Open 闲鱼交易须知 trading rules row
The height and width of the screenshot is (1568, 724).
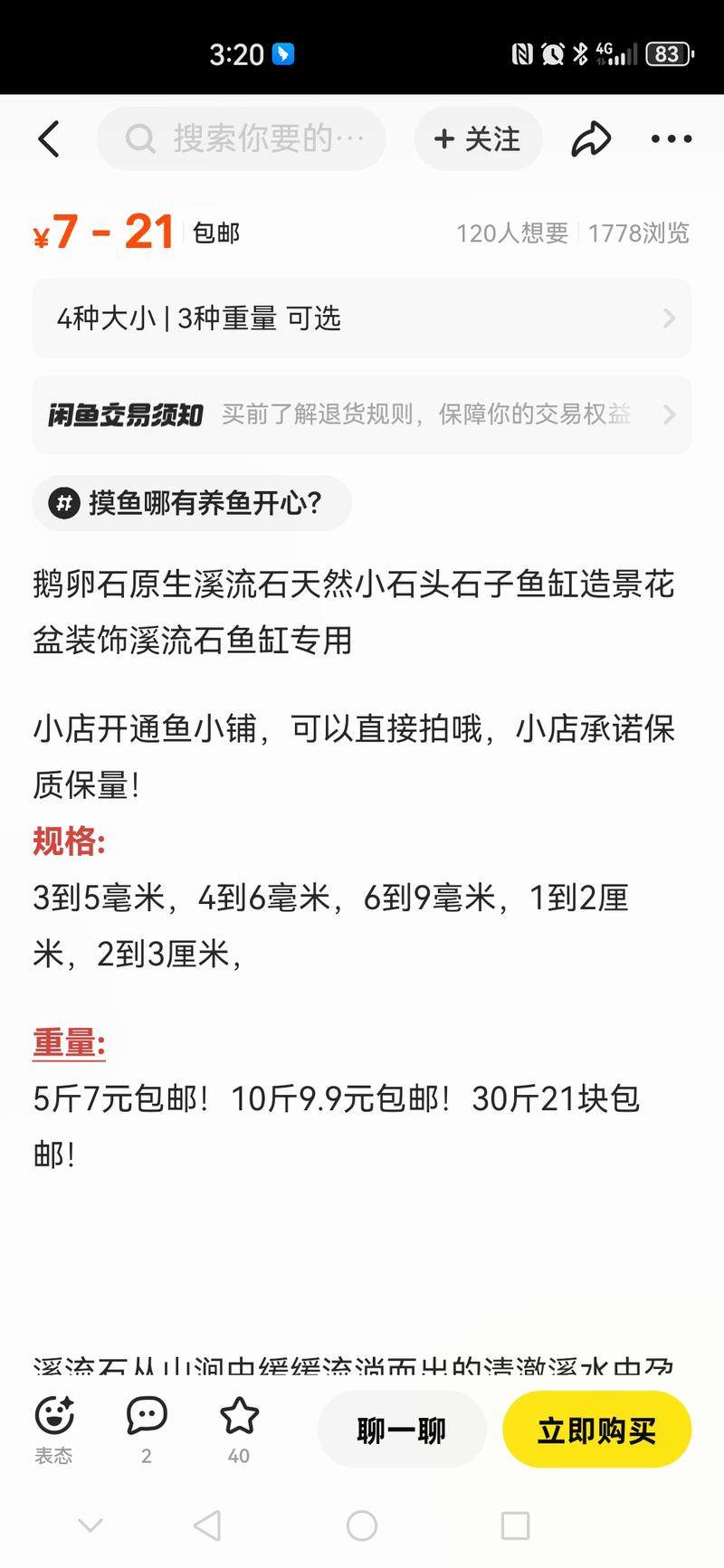(x=362, y=414)
